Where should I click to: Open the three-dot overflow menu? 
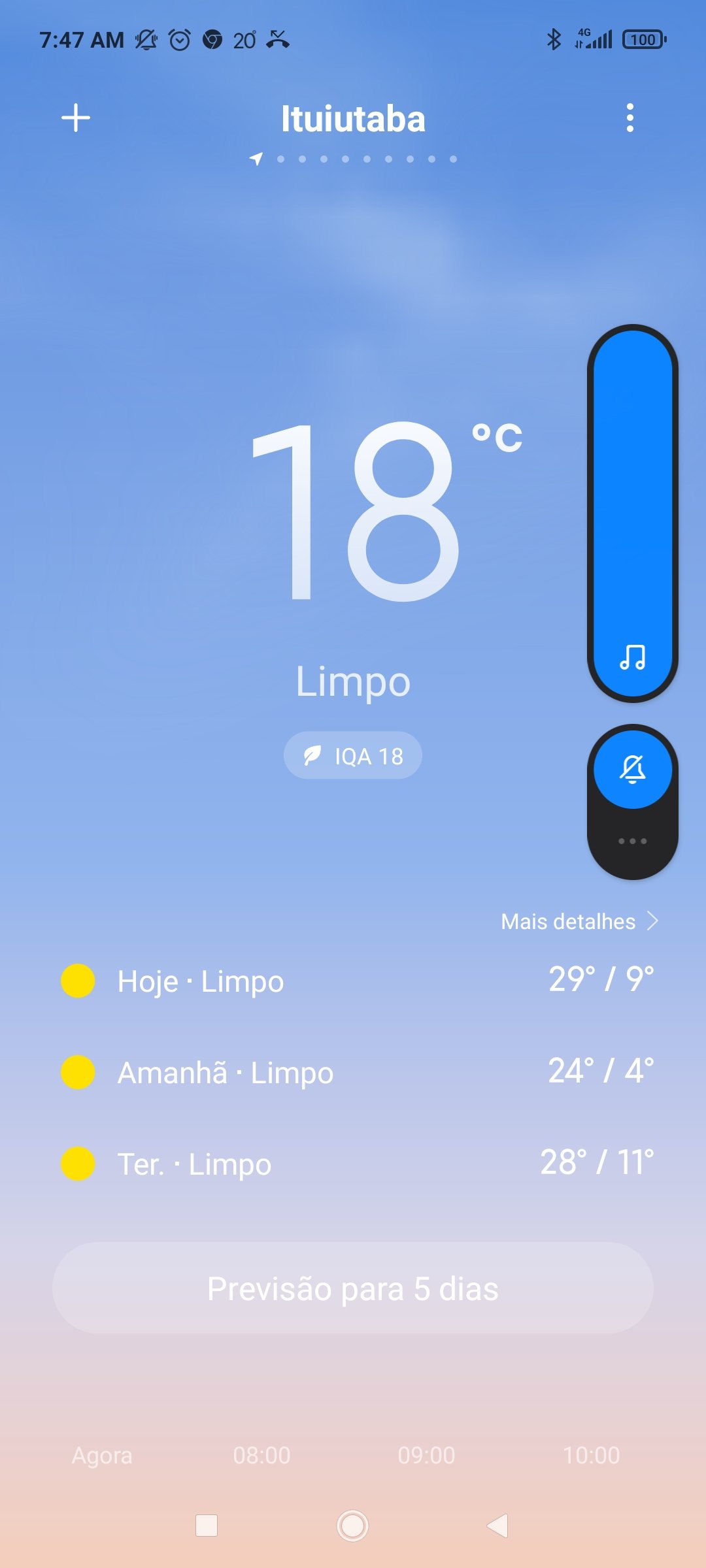pyautogui.click(x=630, y=118)
